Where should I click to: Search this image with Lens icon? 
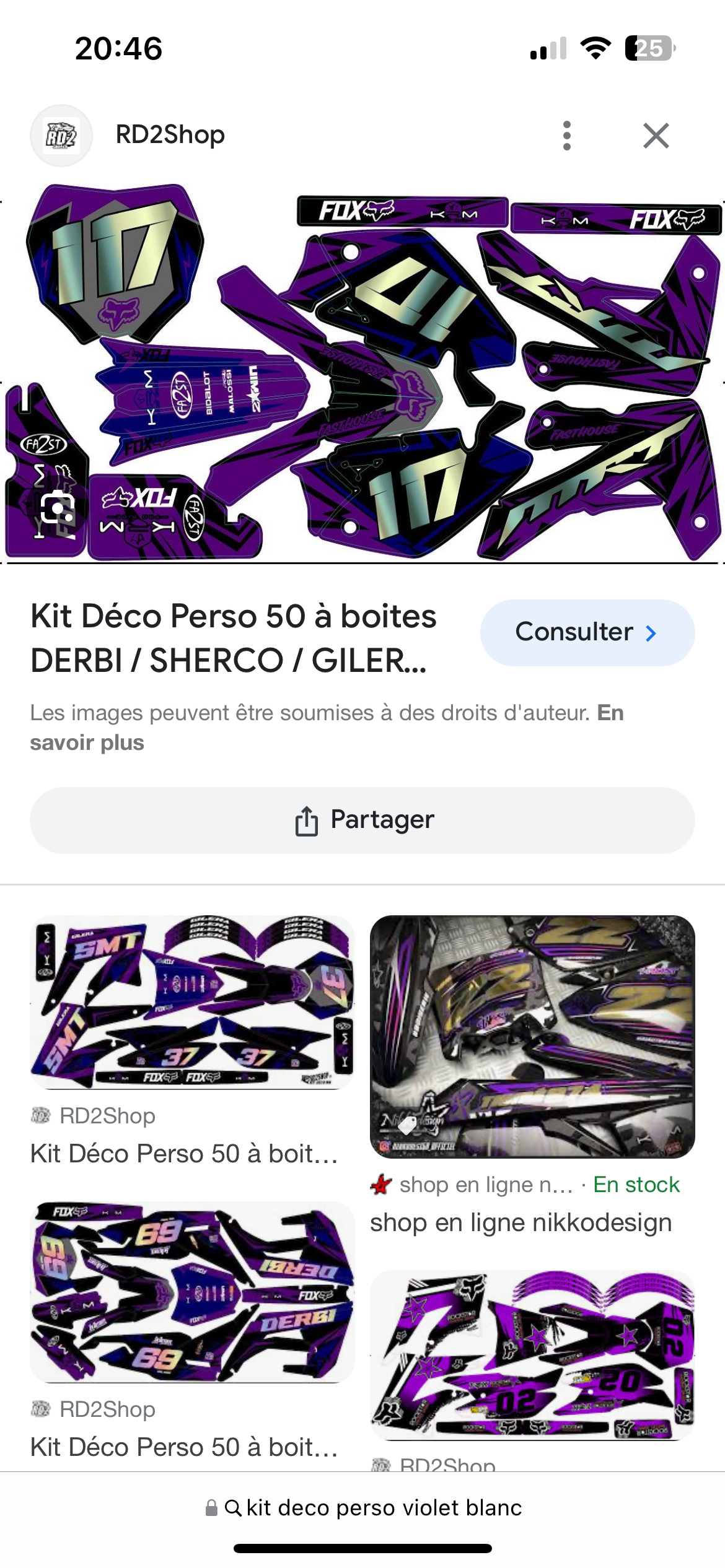(58, 508)
